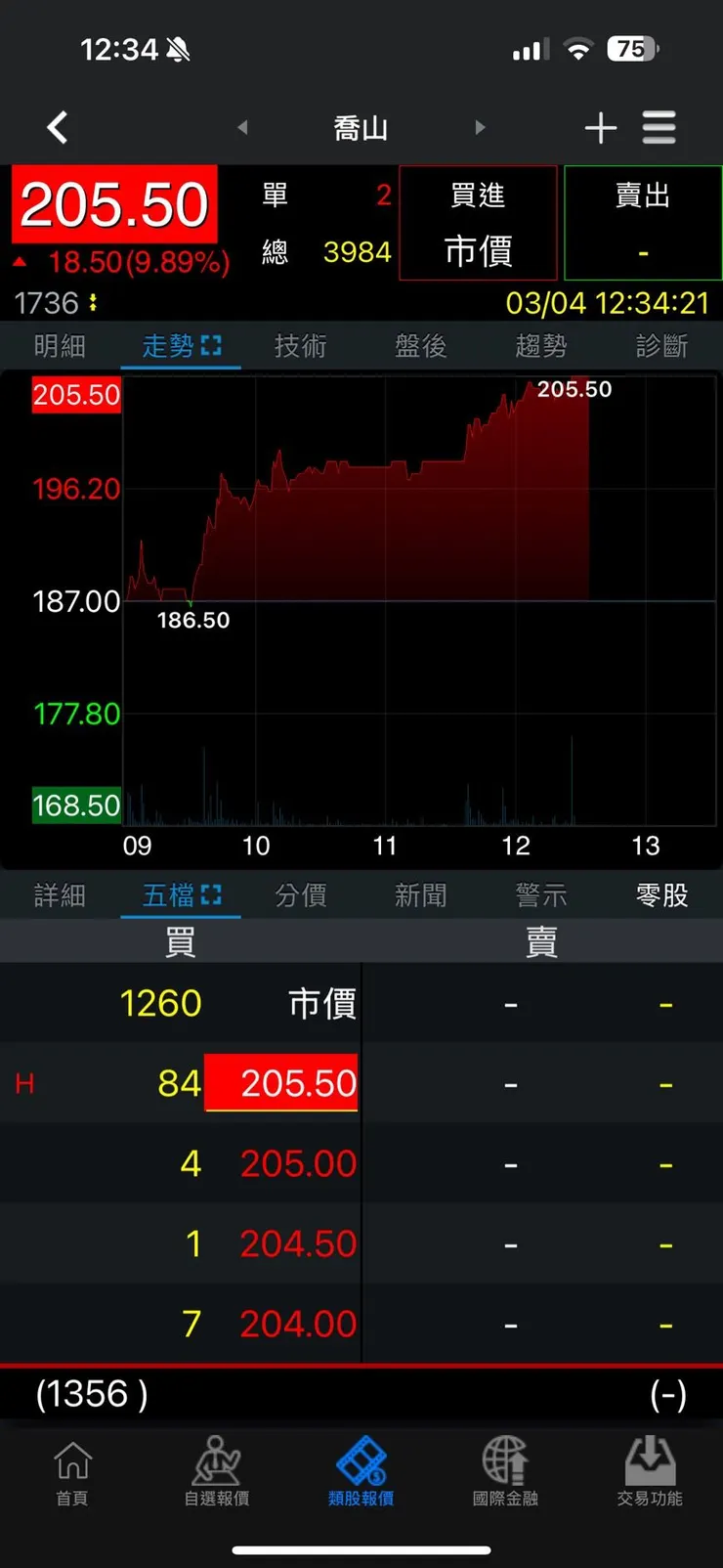Open watchlist quotes with 自選報價 icon
This screenshot has height=1568, width=723.
[x=215, y=1472]
